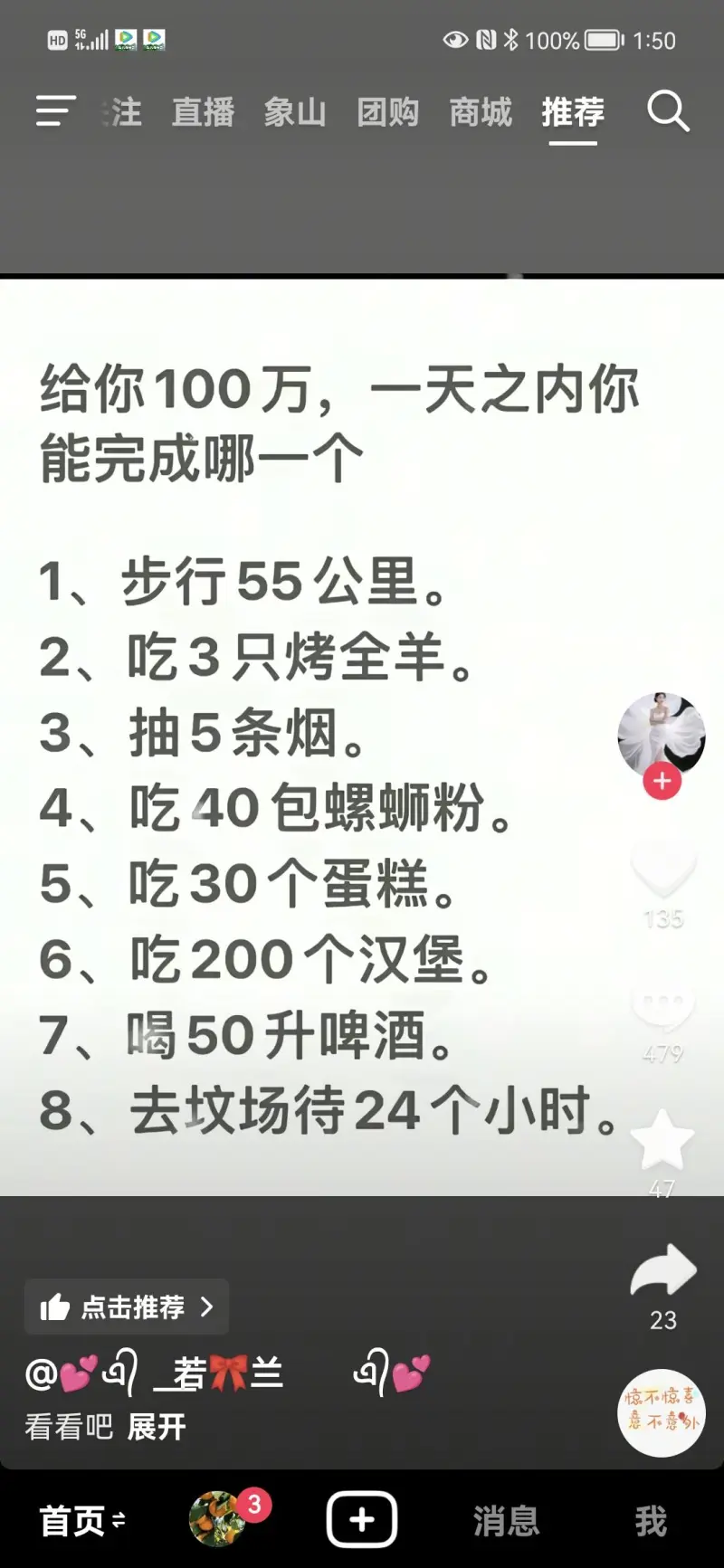The width and height of the screenshot is (724, 1568).
Task: Switch to the 直播 tab
Action: [x=203, y=113]
